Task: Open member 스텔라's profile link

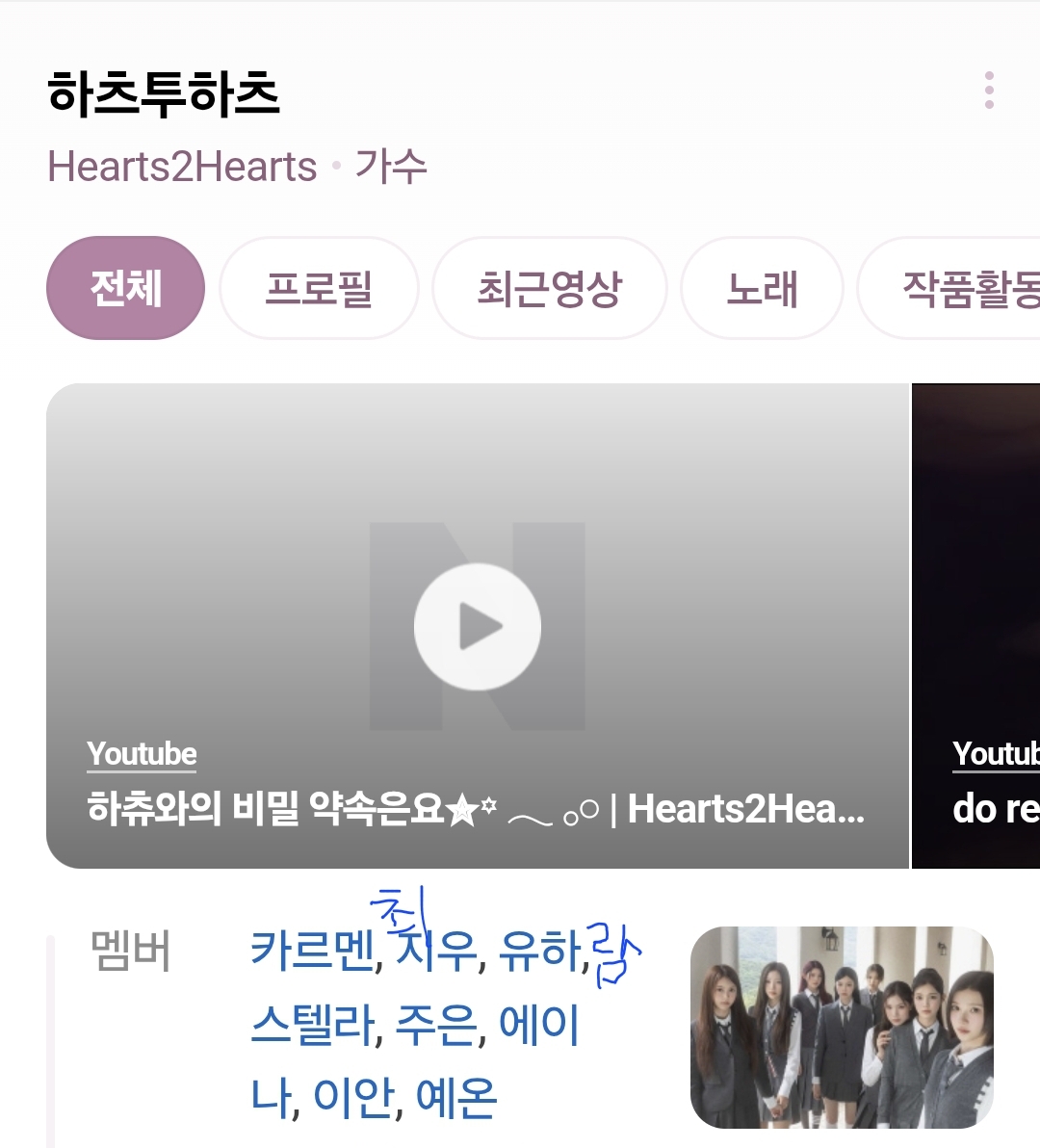Action: (313, 1024)
